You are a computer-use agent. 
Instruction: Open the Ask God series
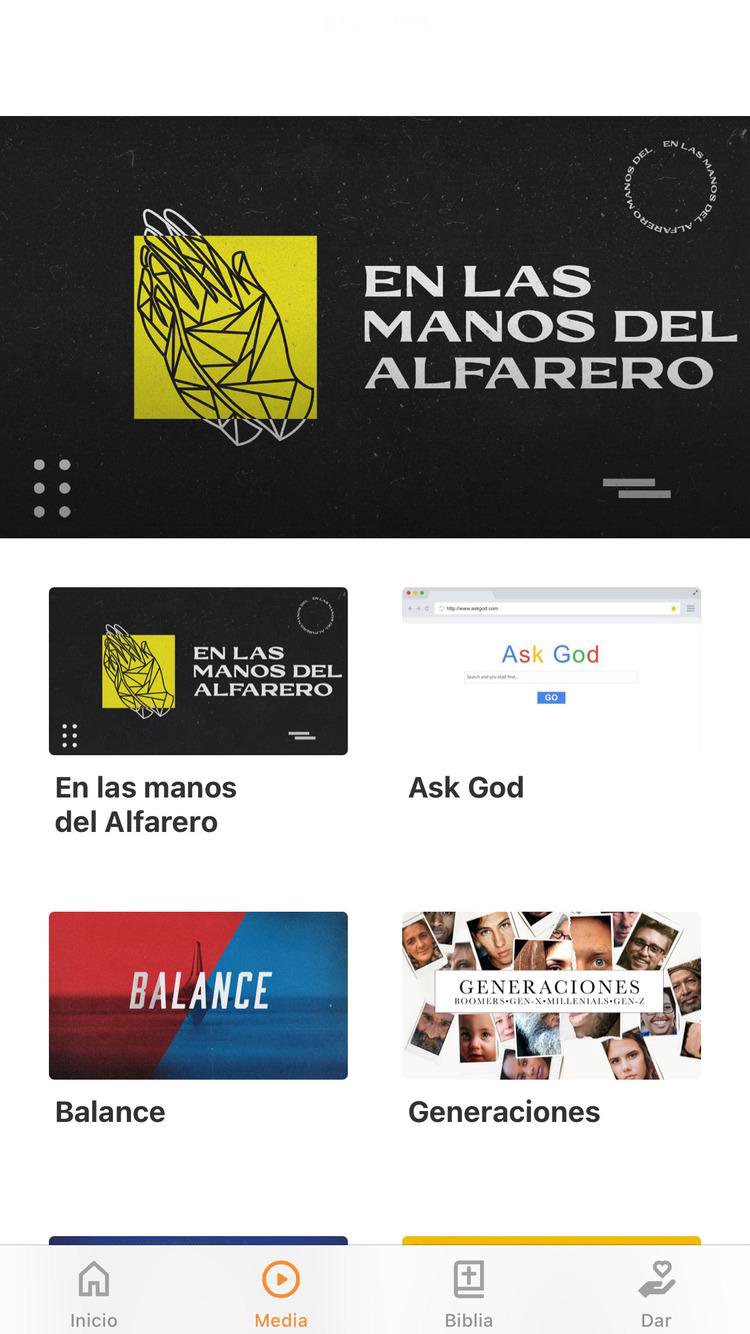(551, 671)
